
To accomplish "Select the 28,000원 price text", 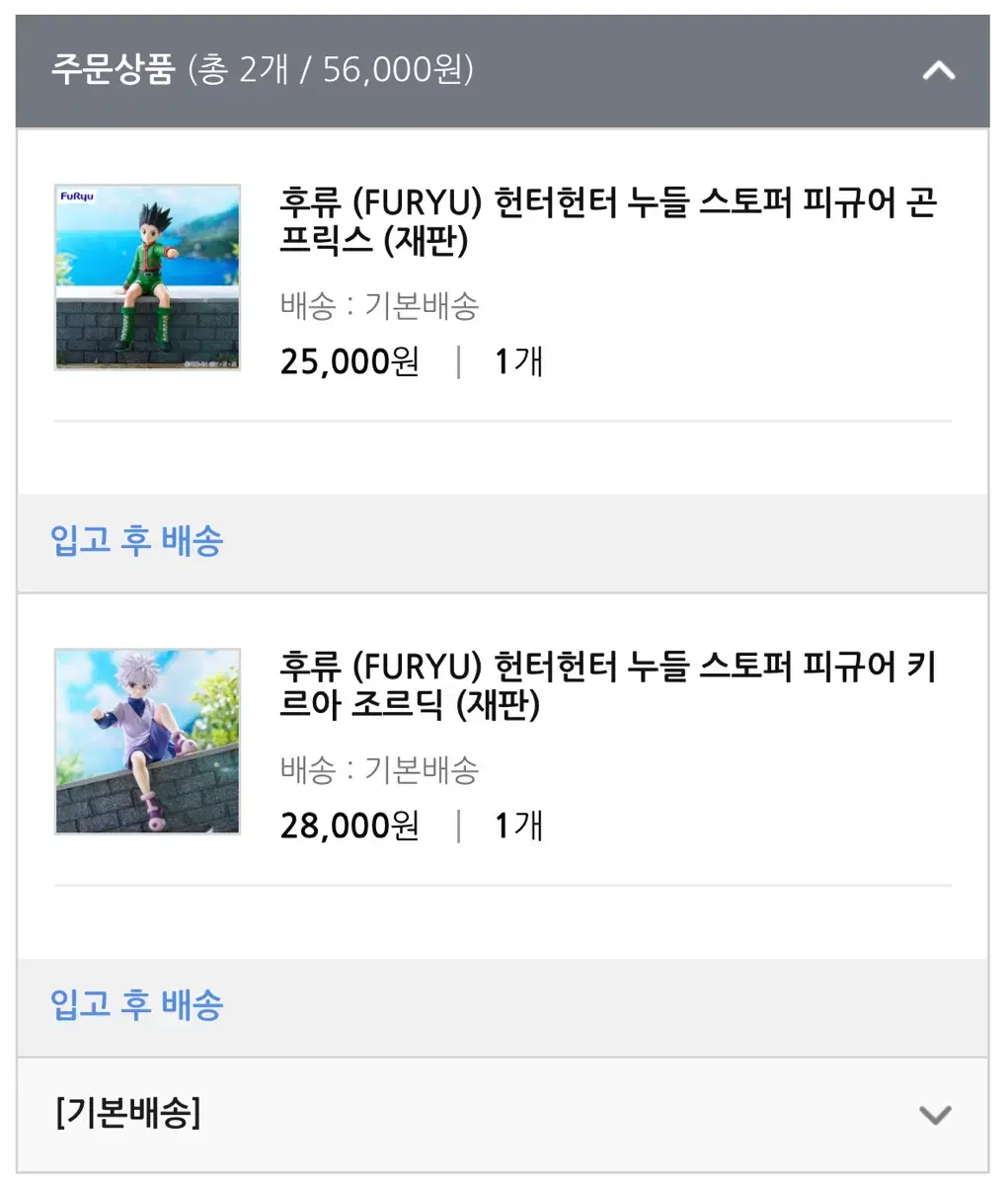I will (x=348, y=826).
